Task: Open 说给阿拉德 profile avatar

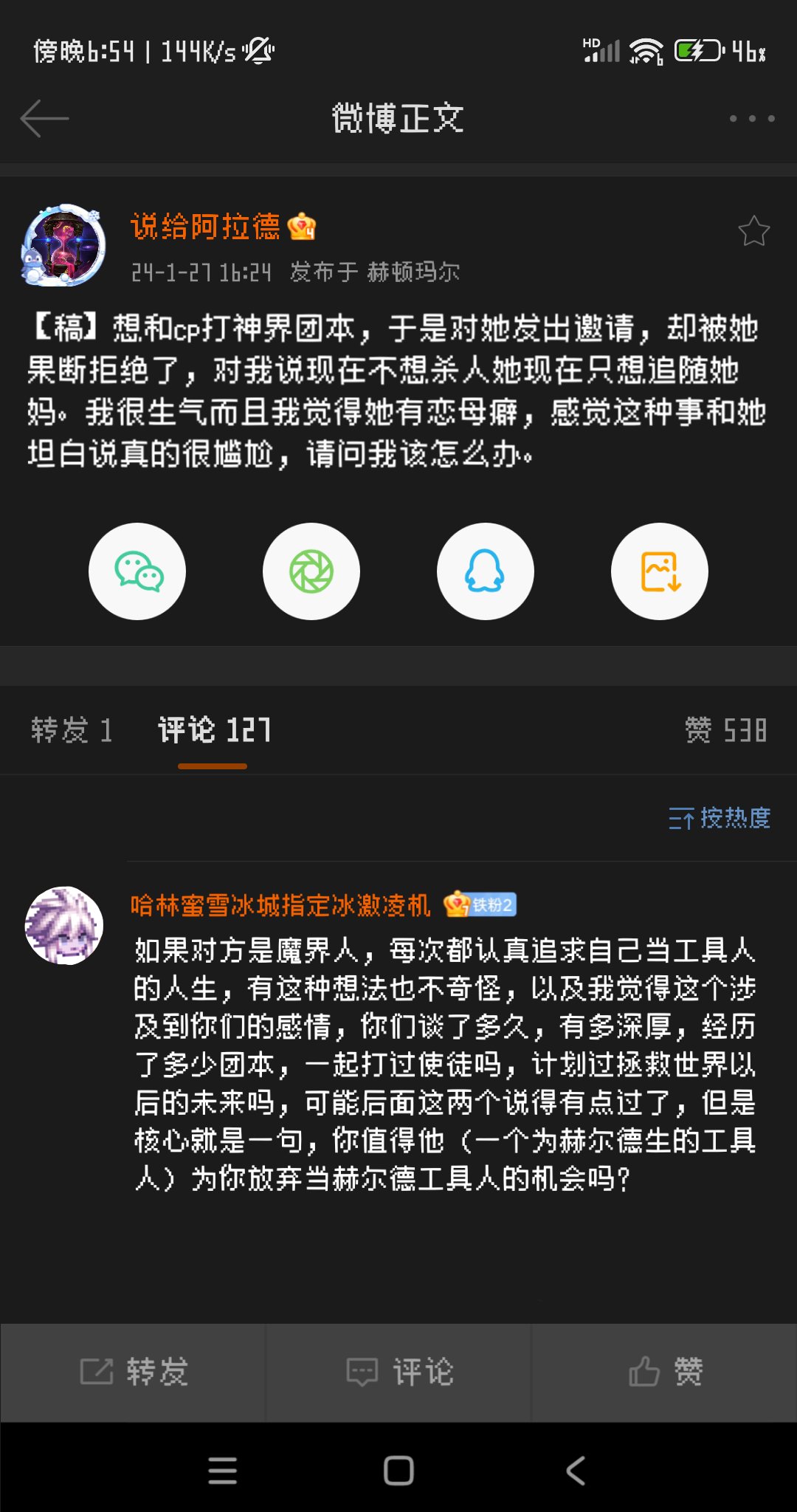Action: tap(63, 245)
